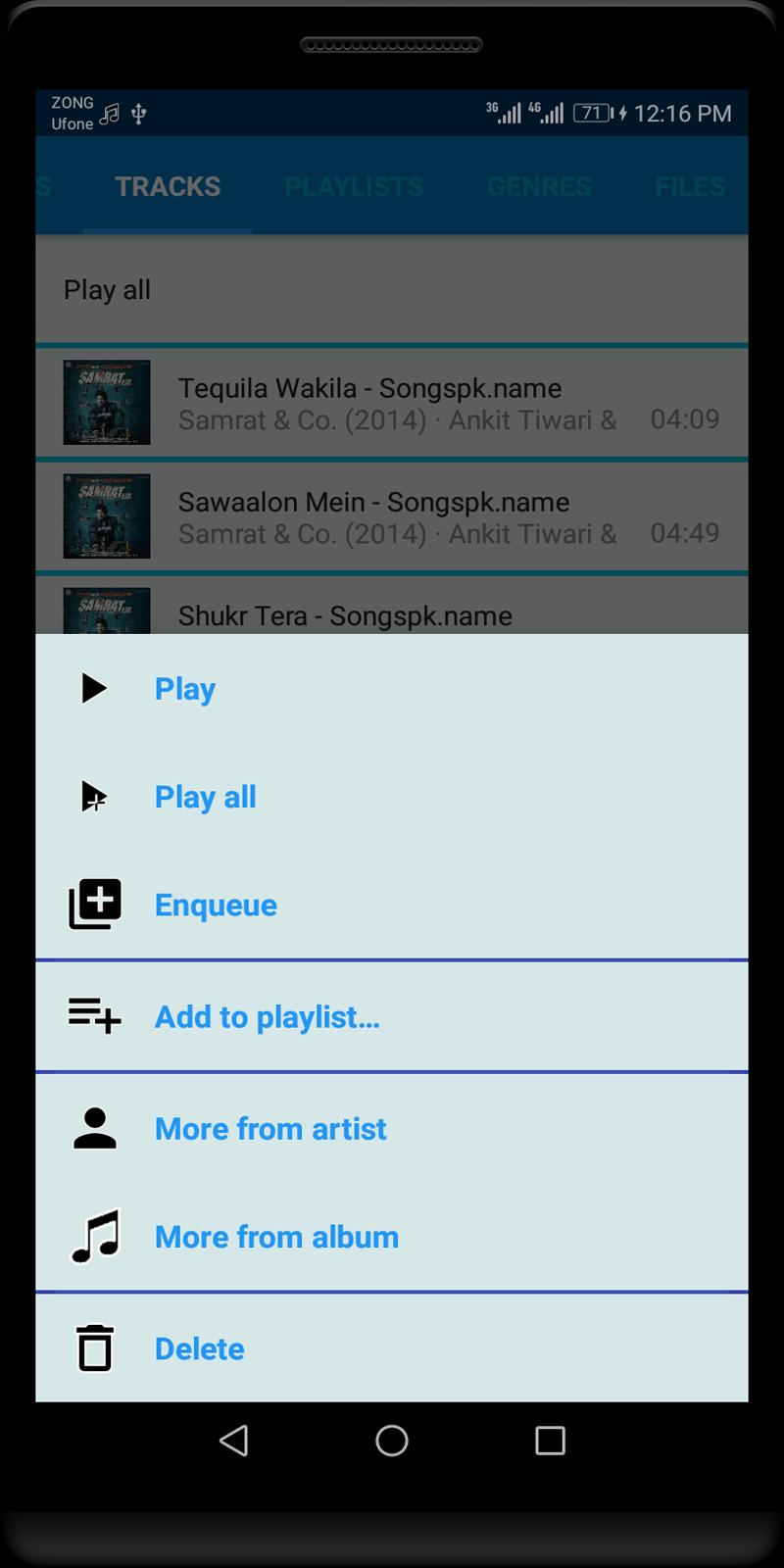Click the trash can icon for Delete
The image size is (784, 1568).
93,1347
